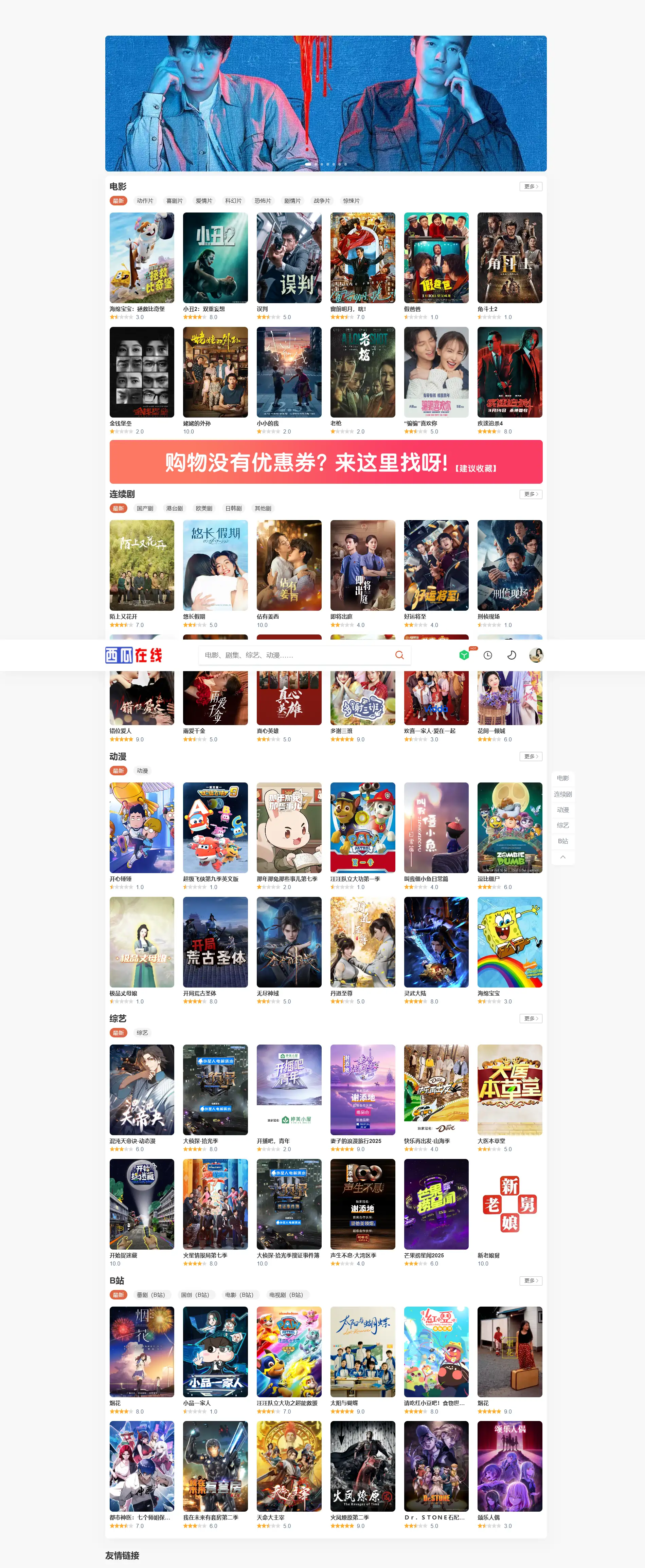
Task: Open the drama 悠长假期
Action: [215, 566]
